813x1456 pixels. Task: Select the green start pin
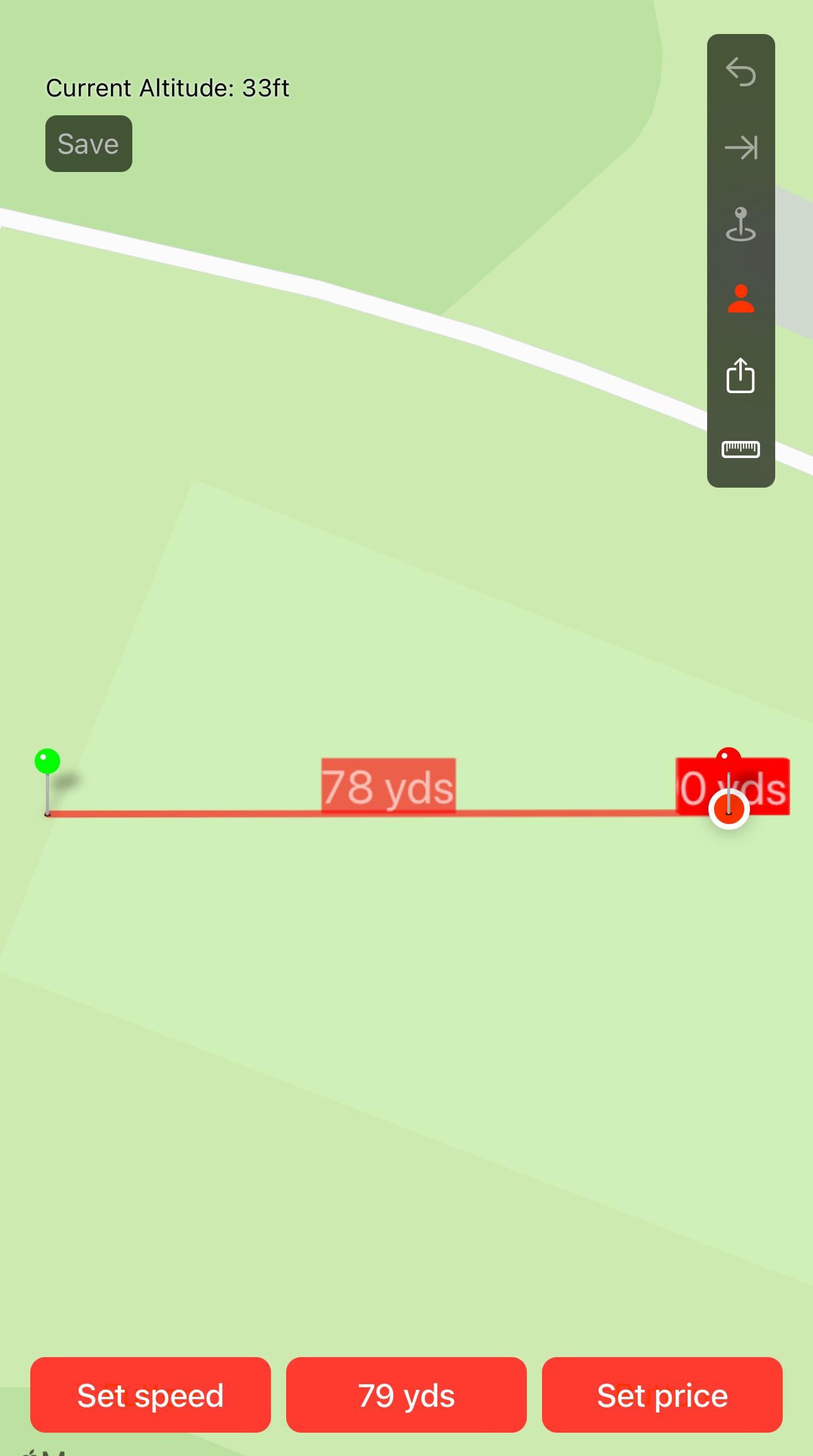click(x=47, y=762)
